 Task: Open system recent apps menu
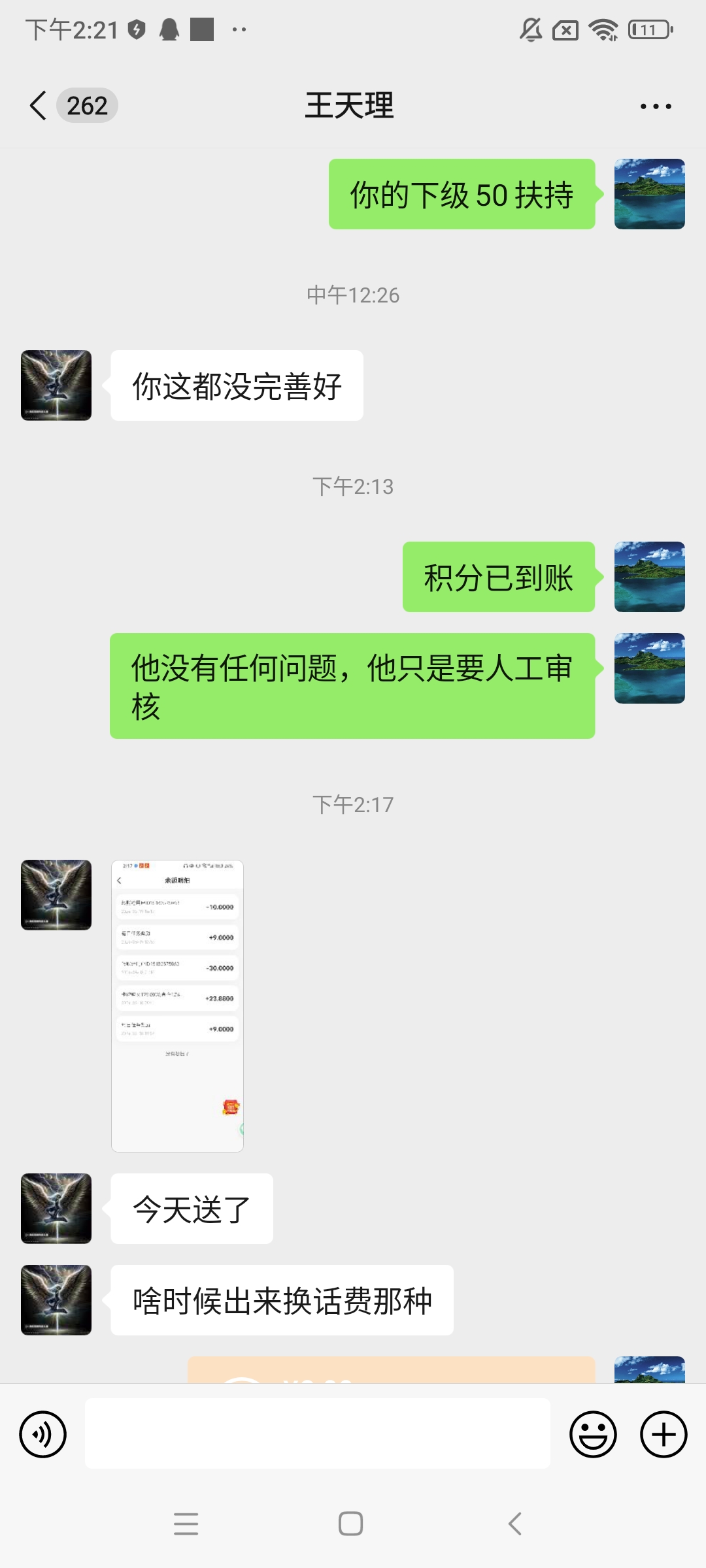click(x=186, y=1524)
